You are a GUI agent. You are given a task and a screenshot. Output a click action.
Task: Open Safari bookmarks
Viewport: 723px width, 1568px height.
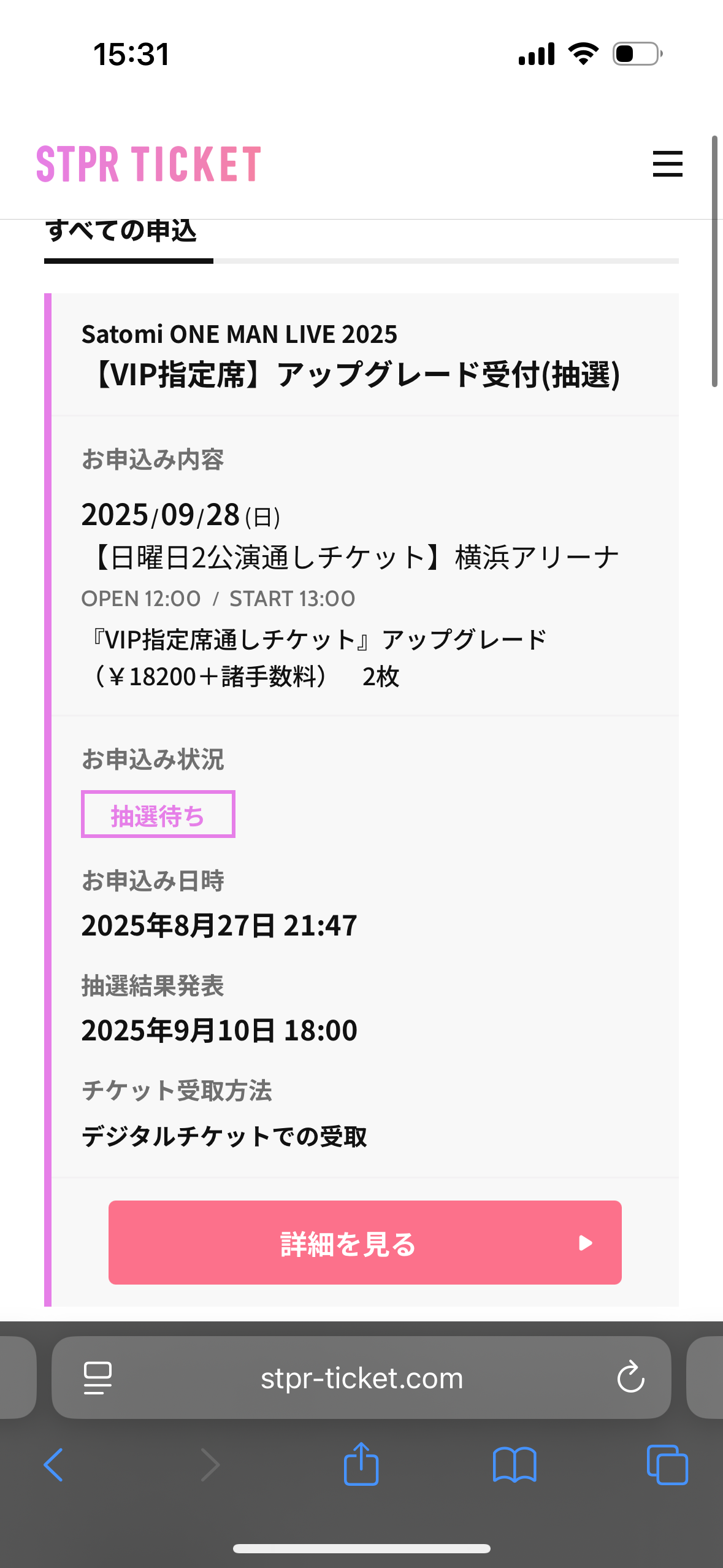tap(515, 1465)
